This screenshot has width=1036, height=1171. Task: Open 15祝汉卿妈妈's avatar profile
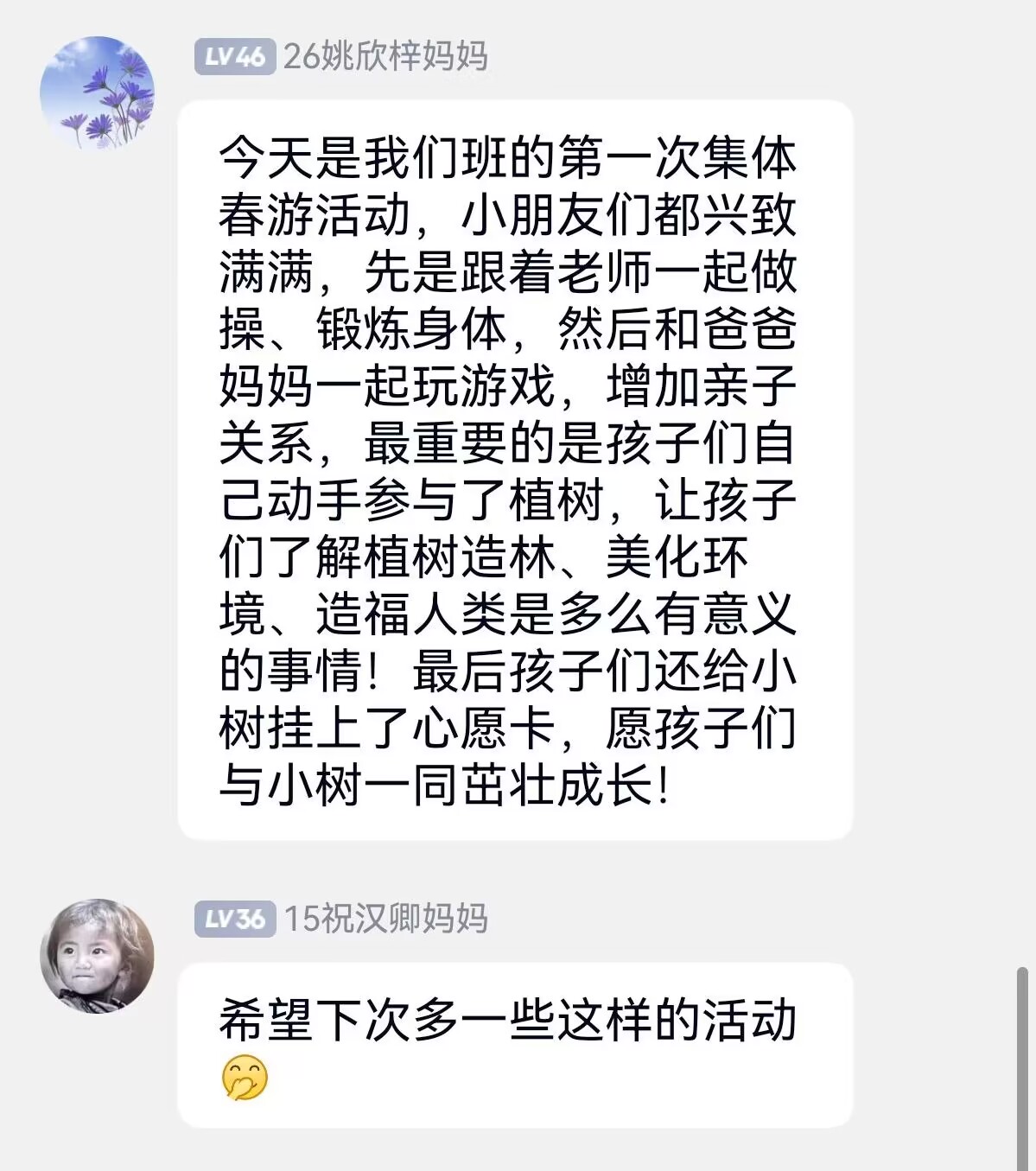point(97,956)
